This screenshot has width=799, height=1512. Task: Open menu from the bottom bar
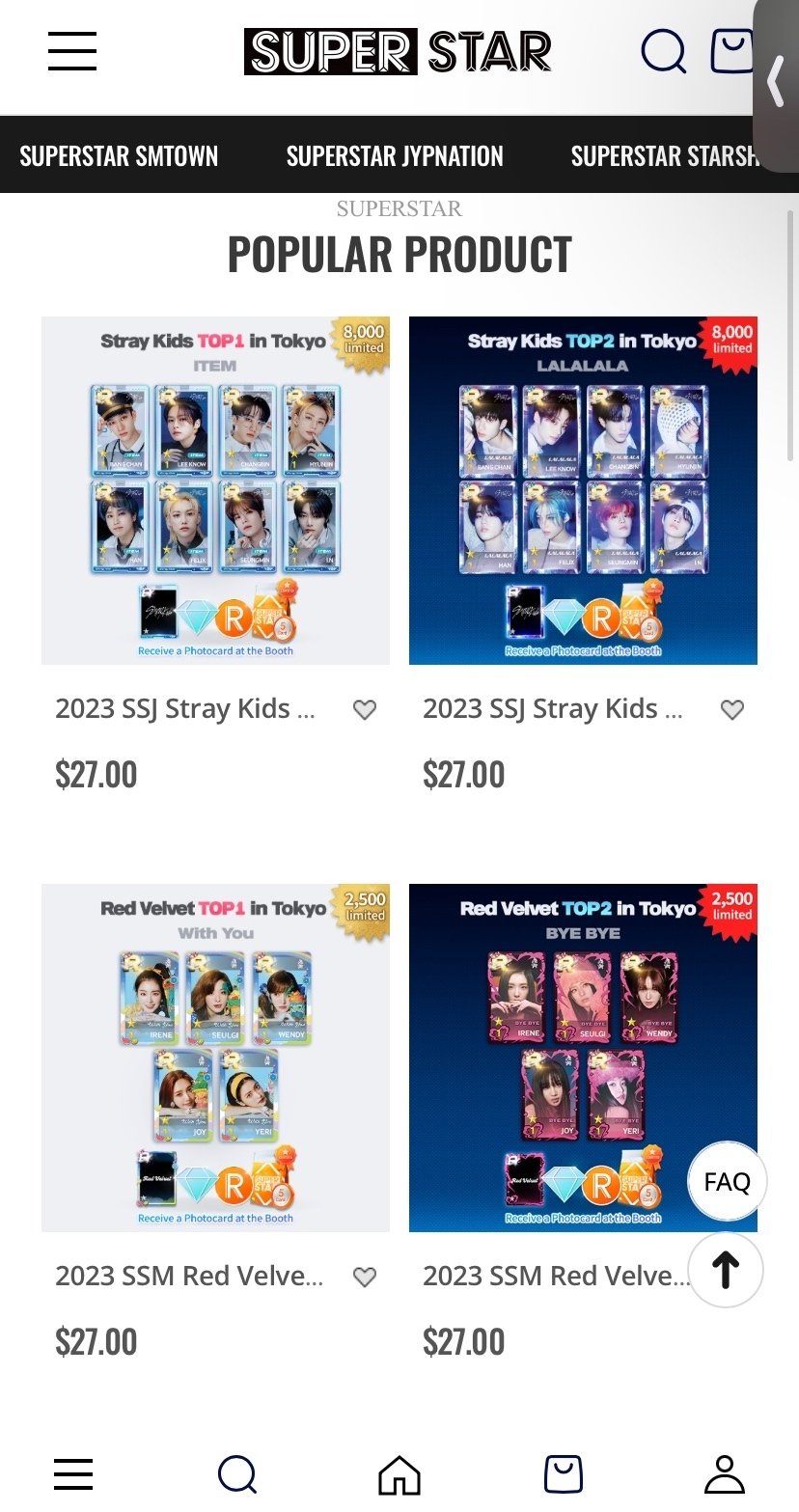pyautogui.click(x=73, y=1474)
